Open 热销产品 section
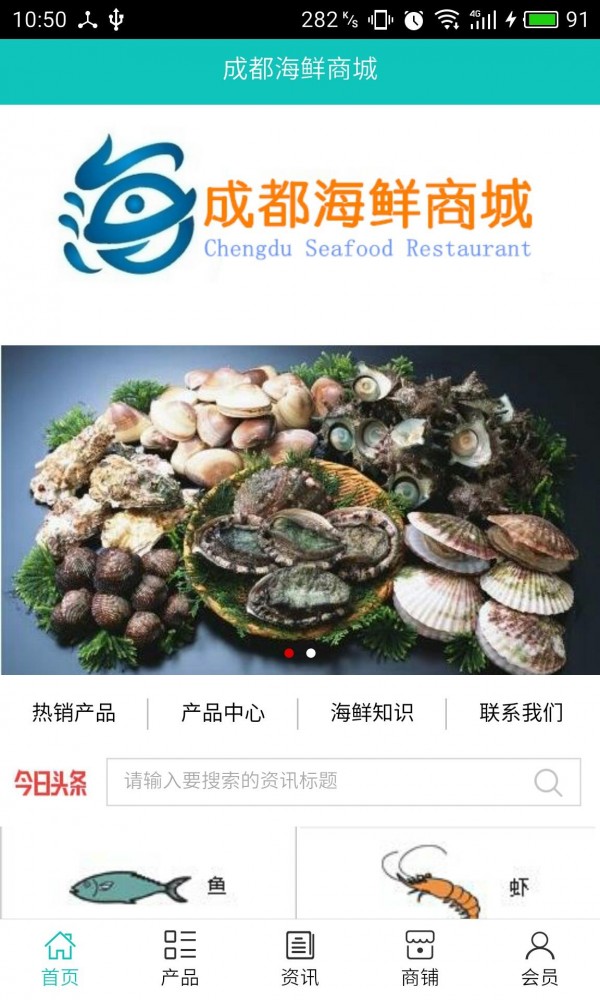Screen dimensions: 600x1000 click(x=74, y=713)
